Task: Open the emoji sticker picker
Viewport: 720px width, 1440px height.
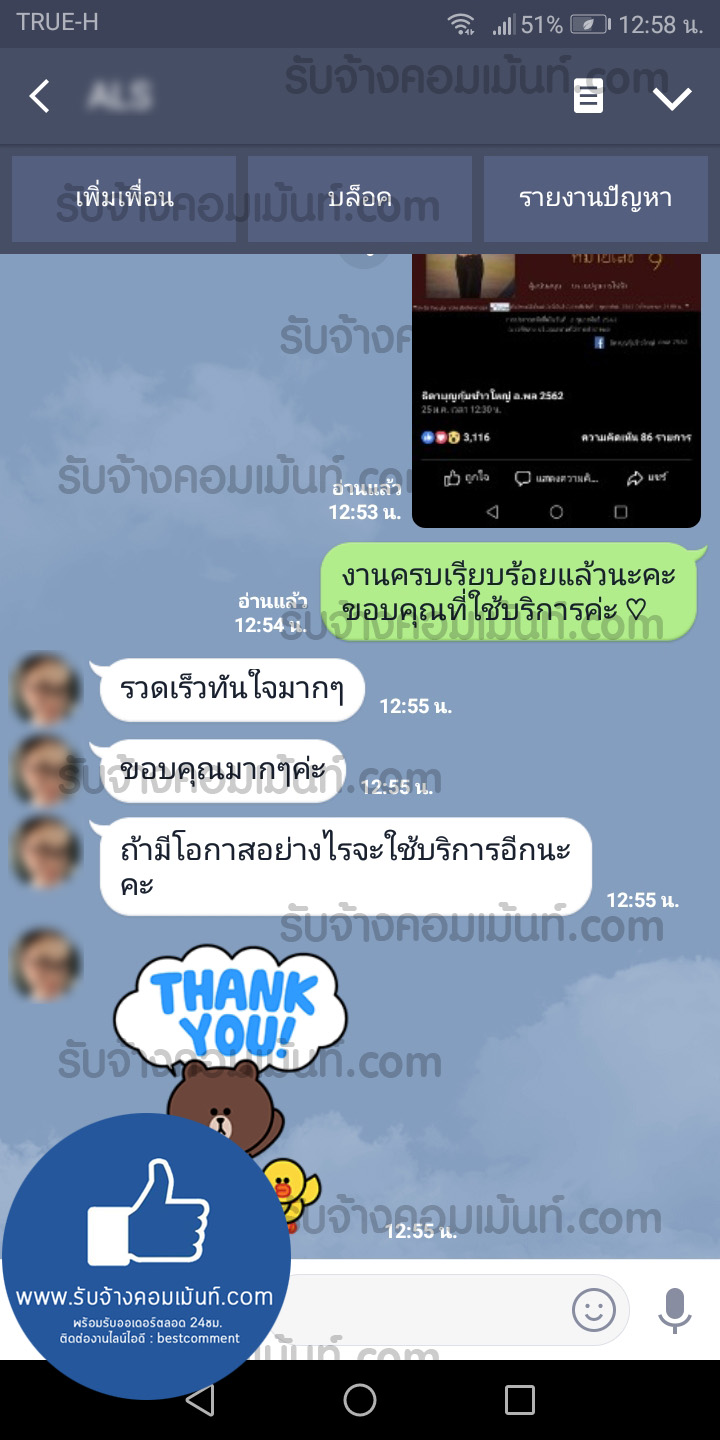Action: 594,1308
